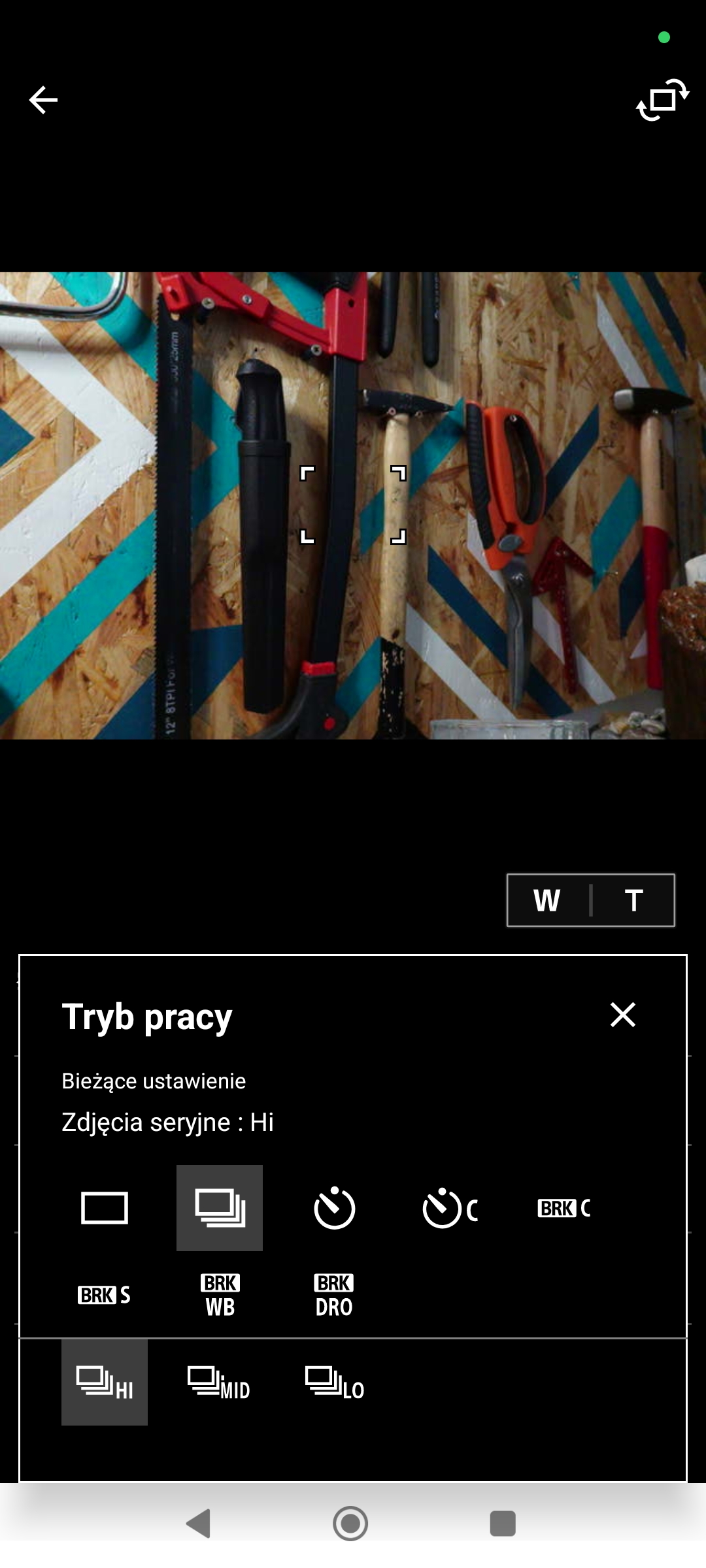Select BRK C continuous bracket
Viewport: 706px width, 1568px height.
tap(563, 1209)
